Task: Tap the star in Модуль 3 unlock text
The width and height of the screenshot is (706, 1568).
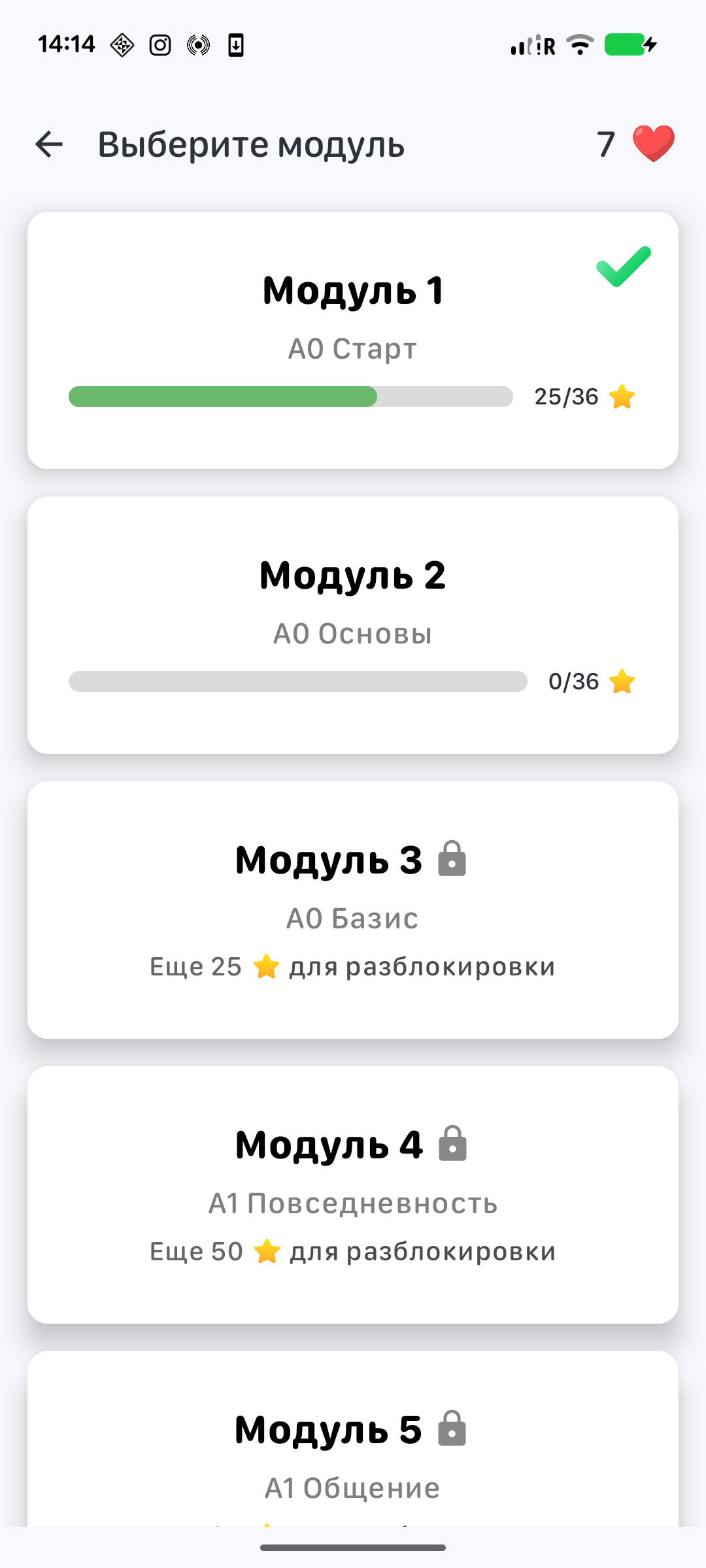Action: pos(265,966)
